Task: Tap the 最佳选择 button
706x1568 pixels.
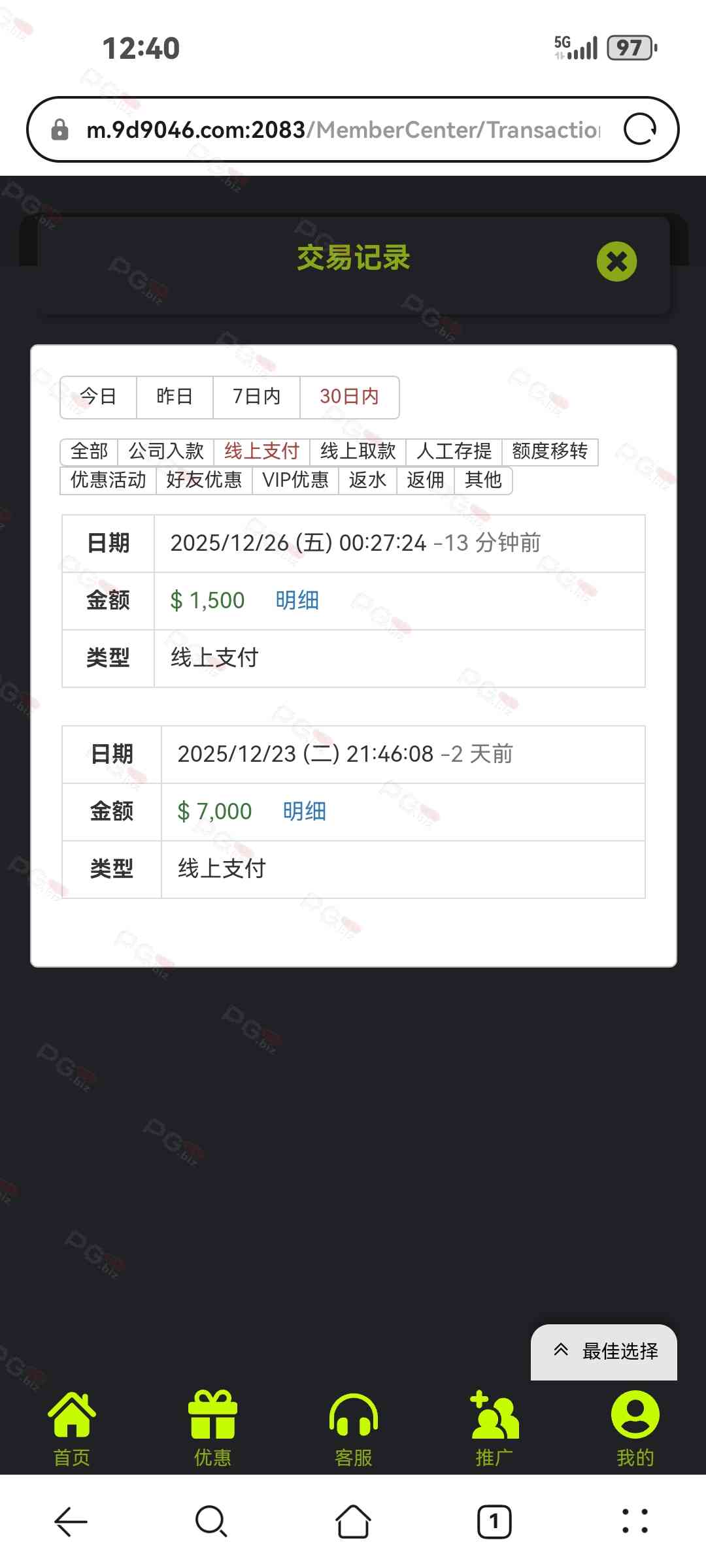Action: point(604,1351)
